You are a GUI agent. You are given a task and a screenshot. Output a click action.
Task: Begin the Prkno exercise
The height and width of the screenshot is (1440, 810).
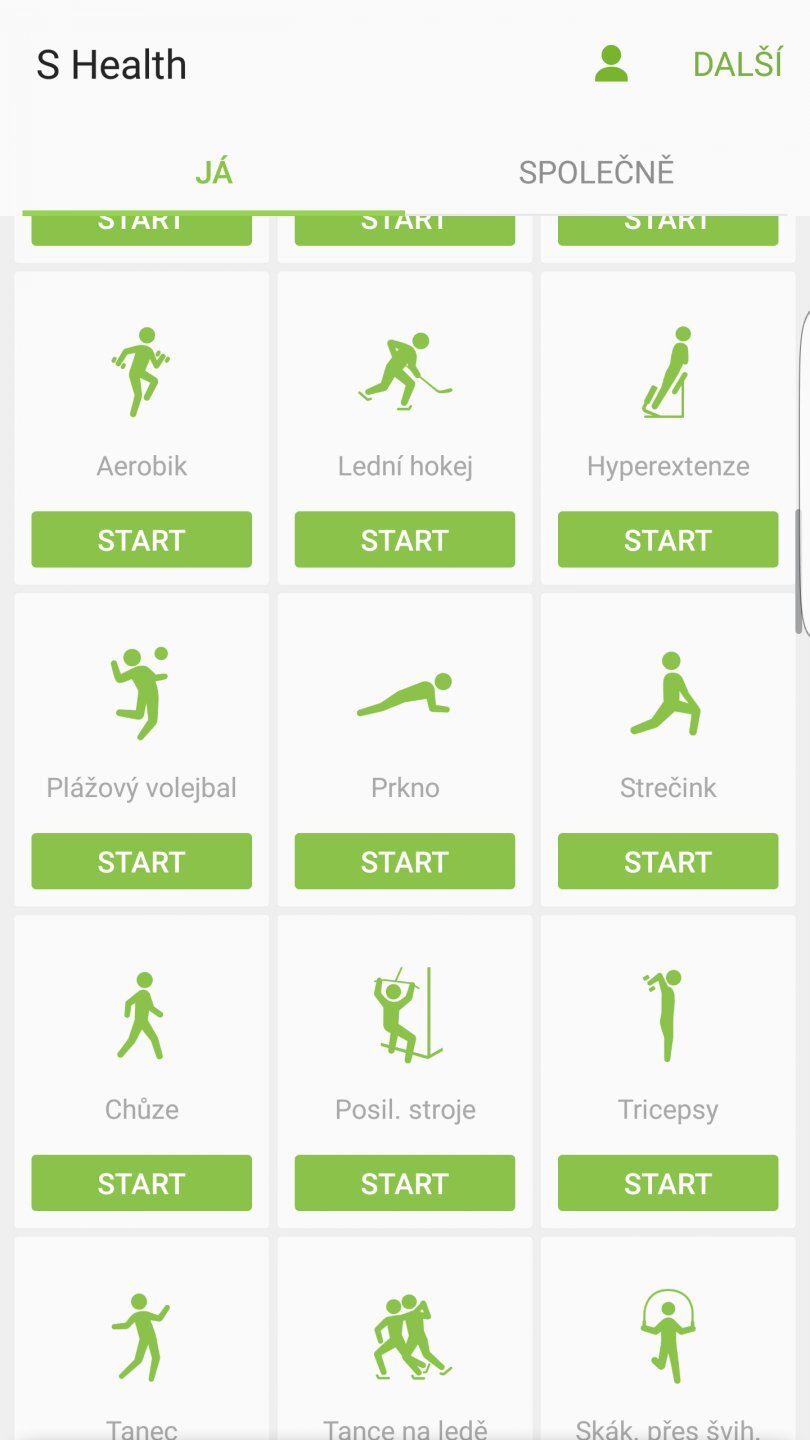click(404, 862)
